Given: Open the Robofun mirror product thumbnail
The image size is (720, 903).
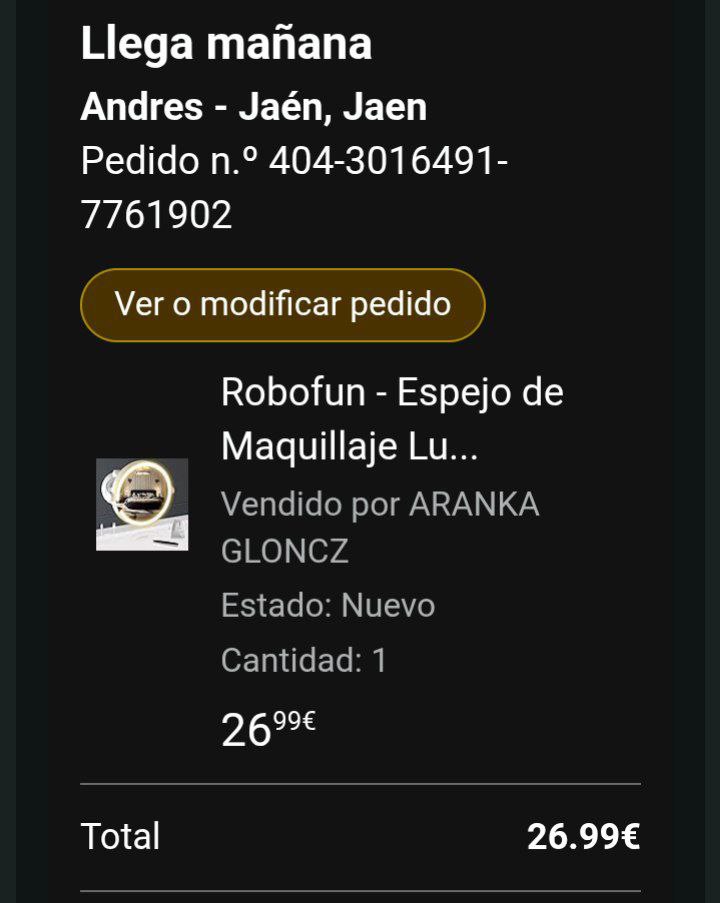Looking at the screenshot, I should click(142, 504).
